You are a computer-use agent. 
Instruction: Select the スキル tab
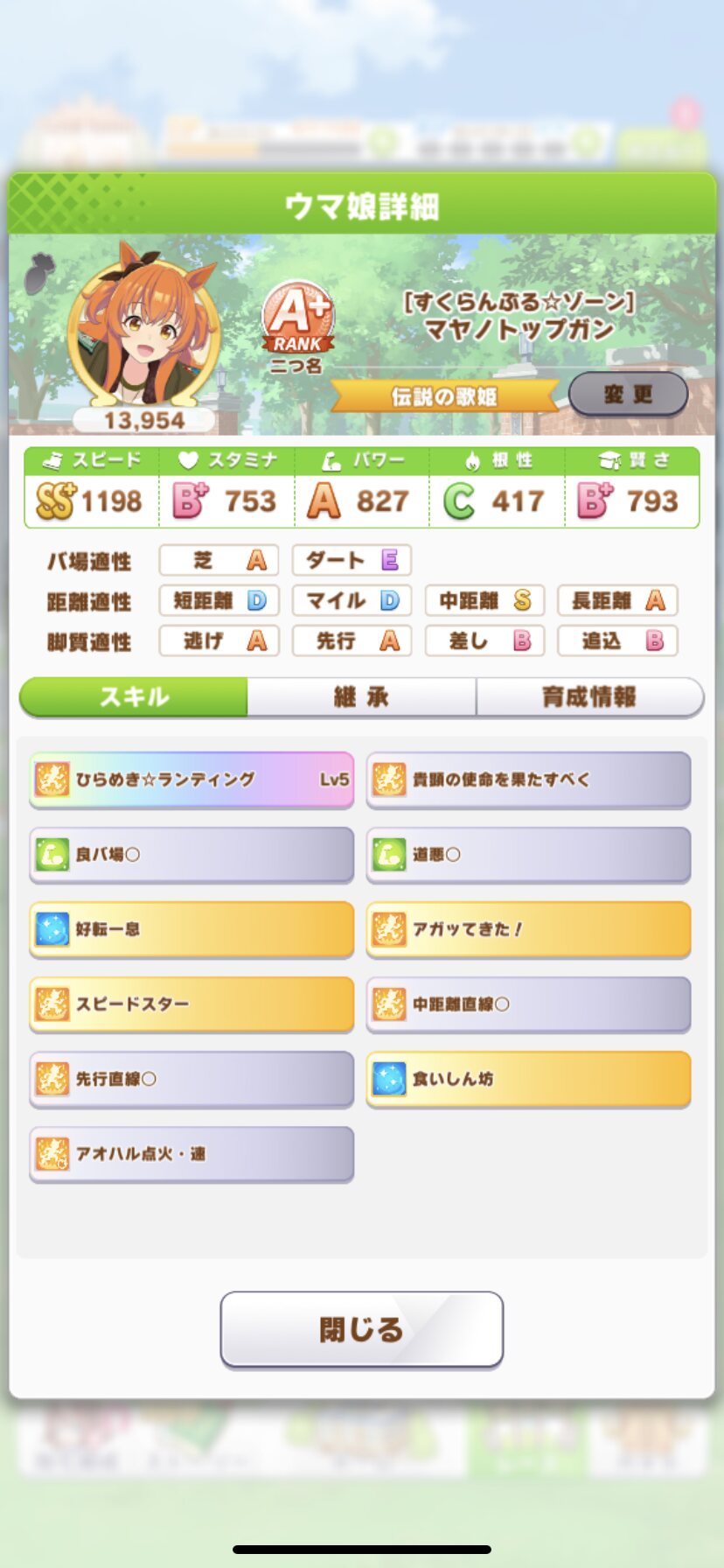pyautogui.click(x=134, y=696)
